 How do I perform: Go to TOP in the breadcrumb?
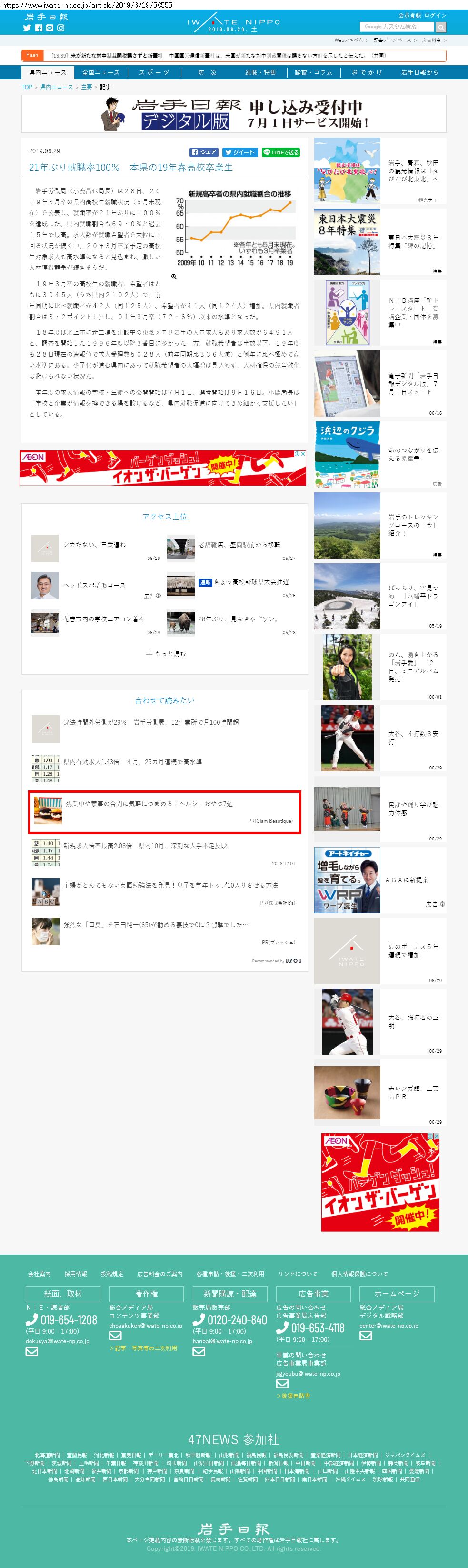click(27, 87)
